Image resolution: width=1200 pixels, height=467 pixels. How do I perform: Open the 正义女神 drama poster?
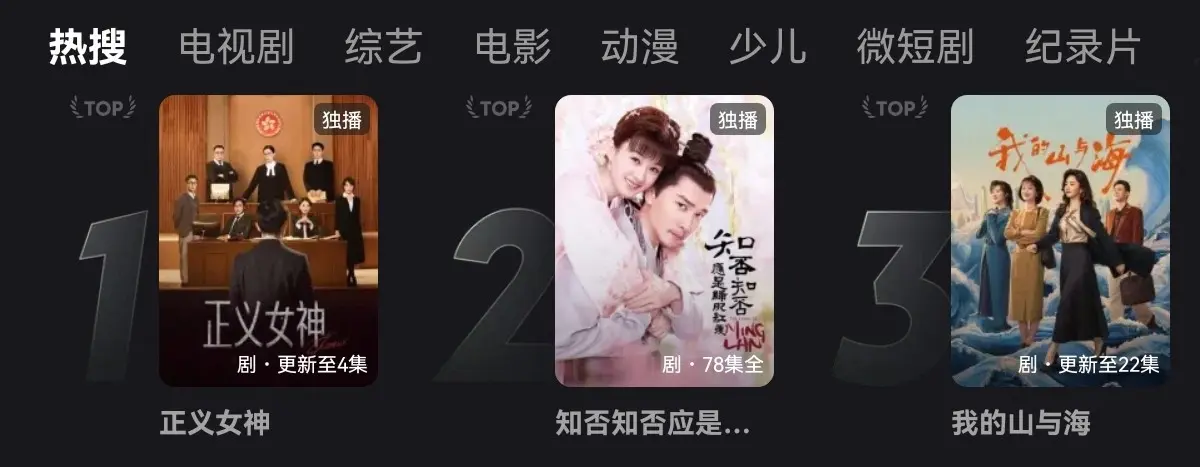click(268, 240)
